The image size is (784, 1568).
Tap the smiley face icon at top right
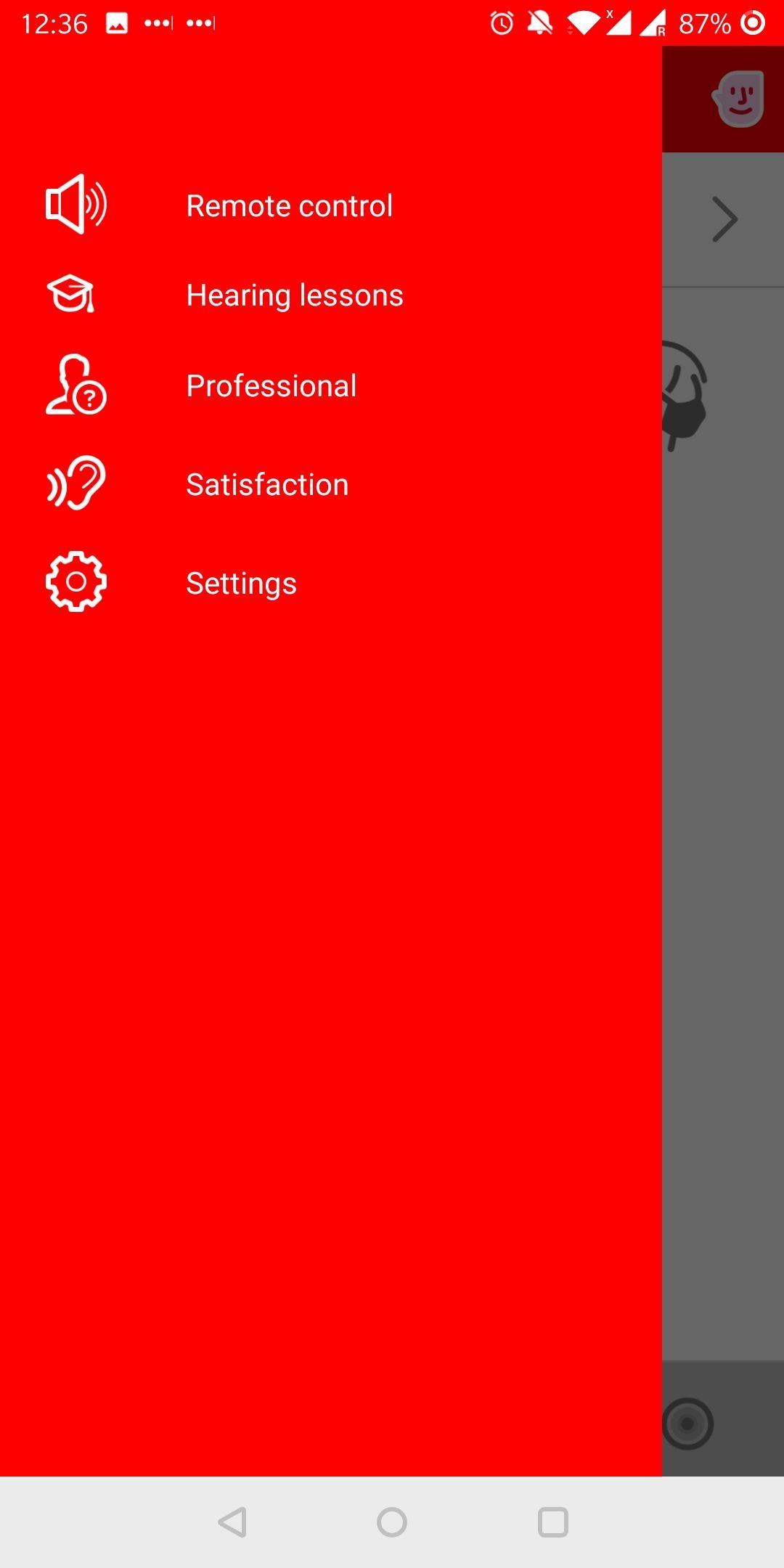click(x=739, y=99)
